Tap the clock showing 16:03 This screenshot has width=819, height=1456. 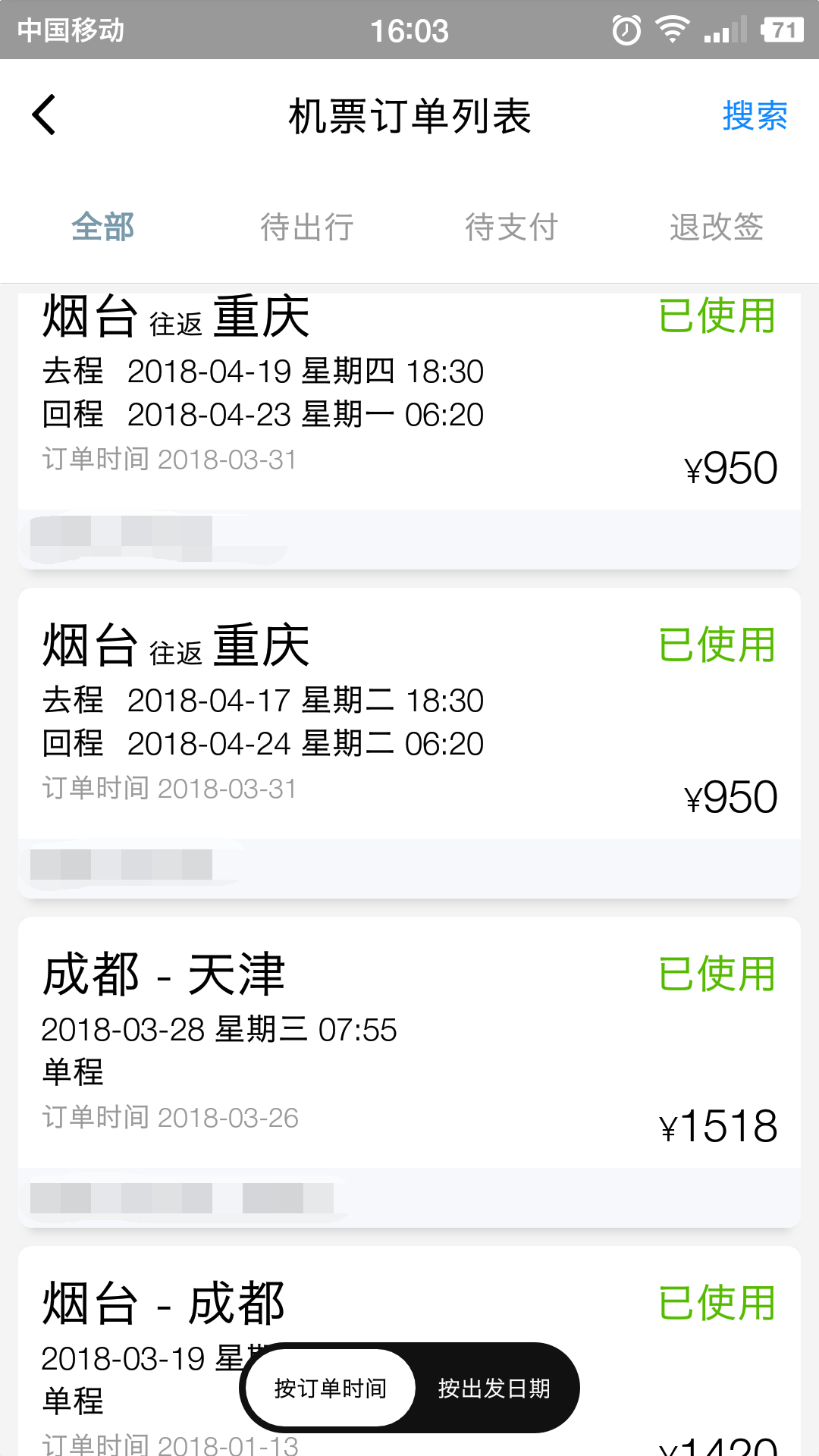[409, 29]
